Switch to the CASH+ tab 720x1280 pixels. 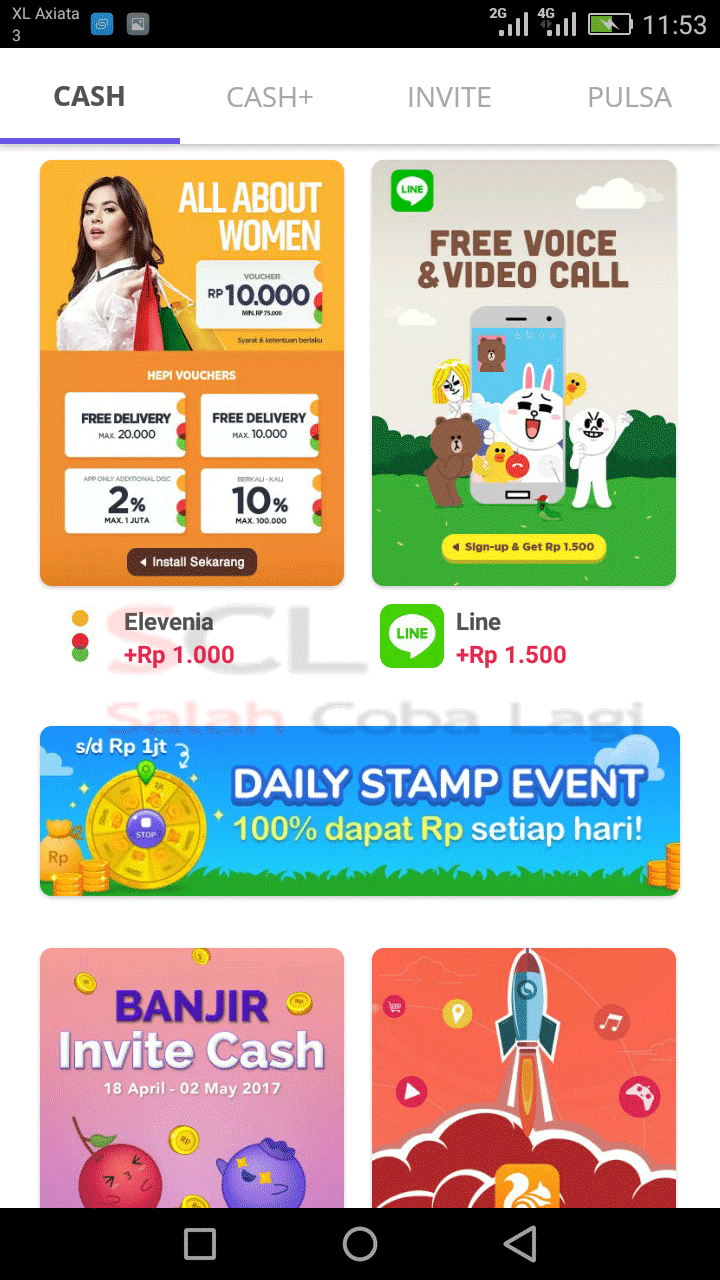pos(270,97)
